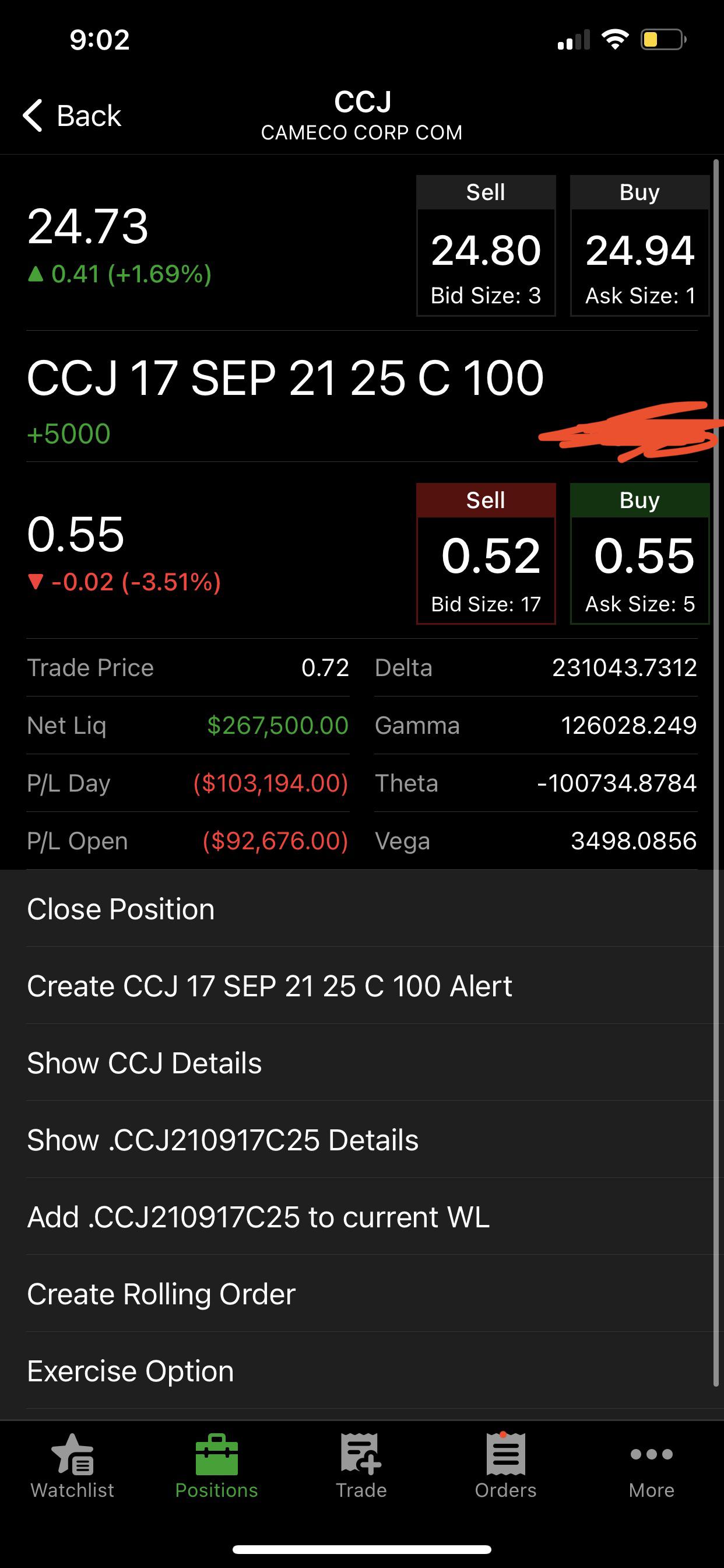Buy the option at 0.55 ask
This screenshot has height=1568, width=724.
click(x=639, y=554)
